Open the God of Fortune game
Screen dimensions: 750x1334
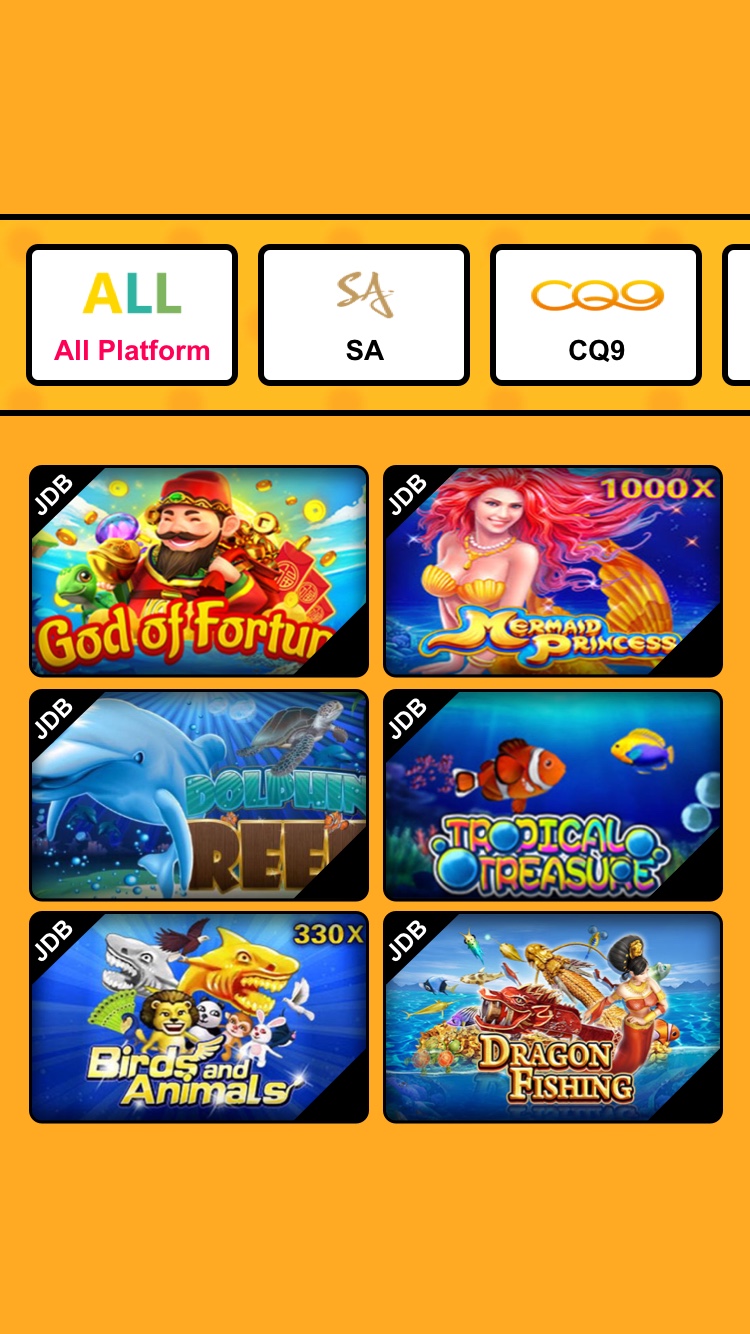pyautogui.click(x=199, y=571)
